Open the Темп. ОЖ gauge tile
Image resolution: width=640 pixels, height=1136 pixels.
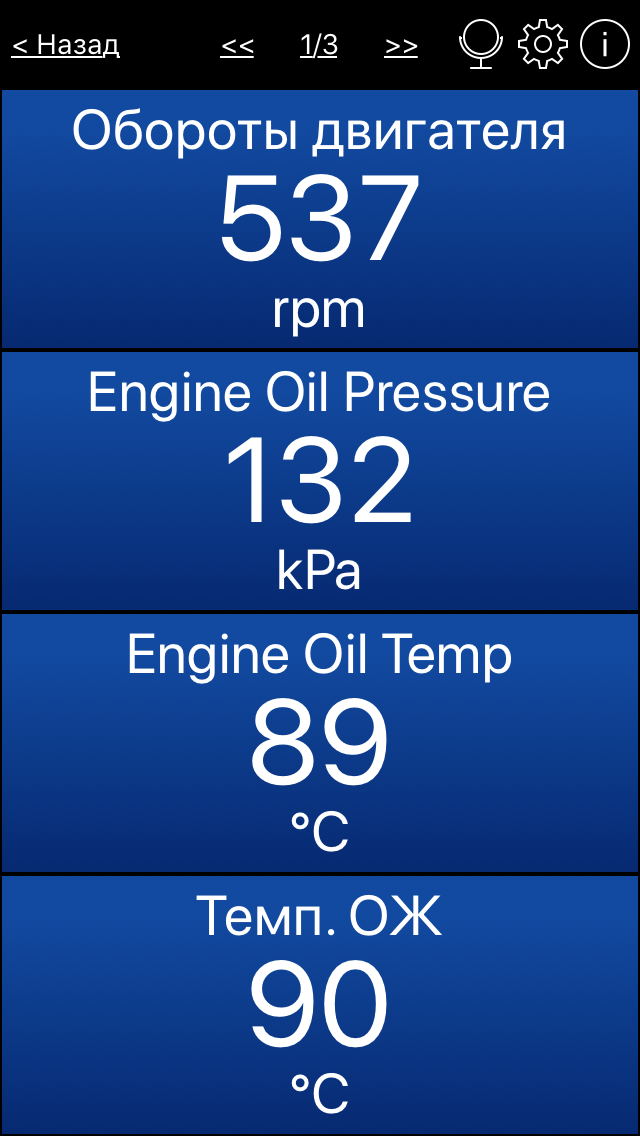pos(320,1005)
